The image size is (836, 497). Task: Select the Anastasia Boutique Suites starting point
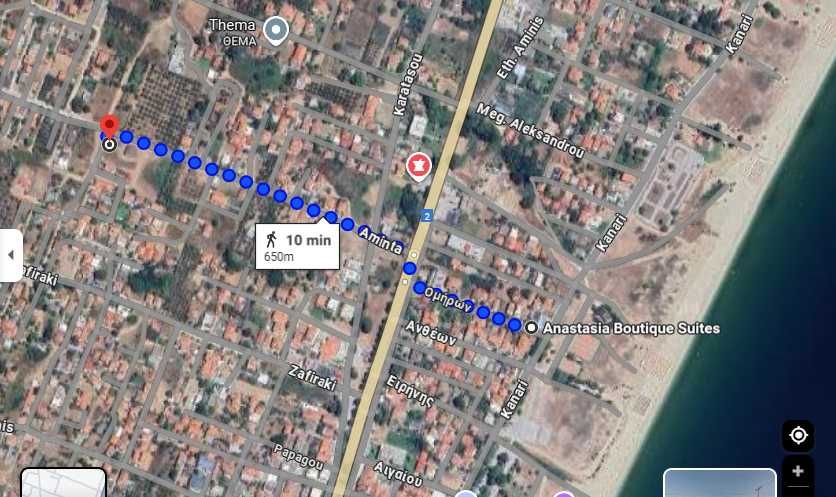click(x=531, y=328)
